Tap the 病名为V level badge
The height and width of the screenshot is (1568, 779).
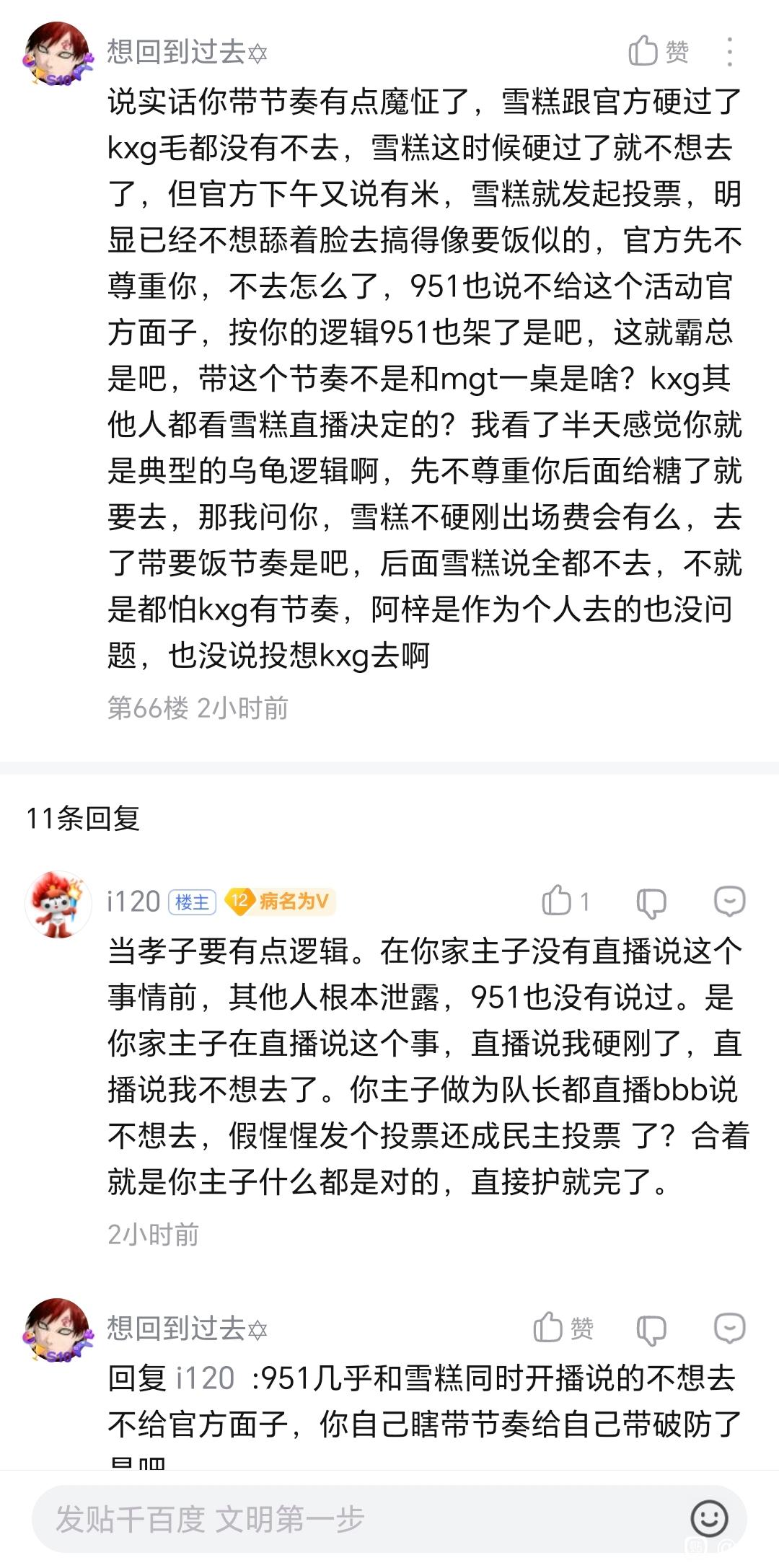(x=280, y=901)
